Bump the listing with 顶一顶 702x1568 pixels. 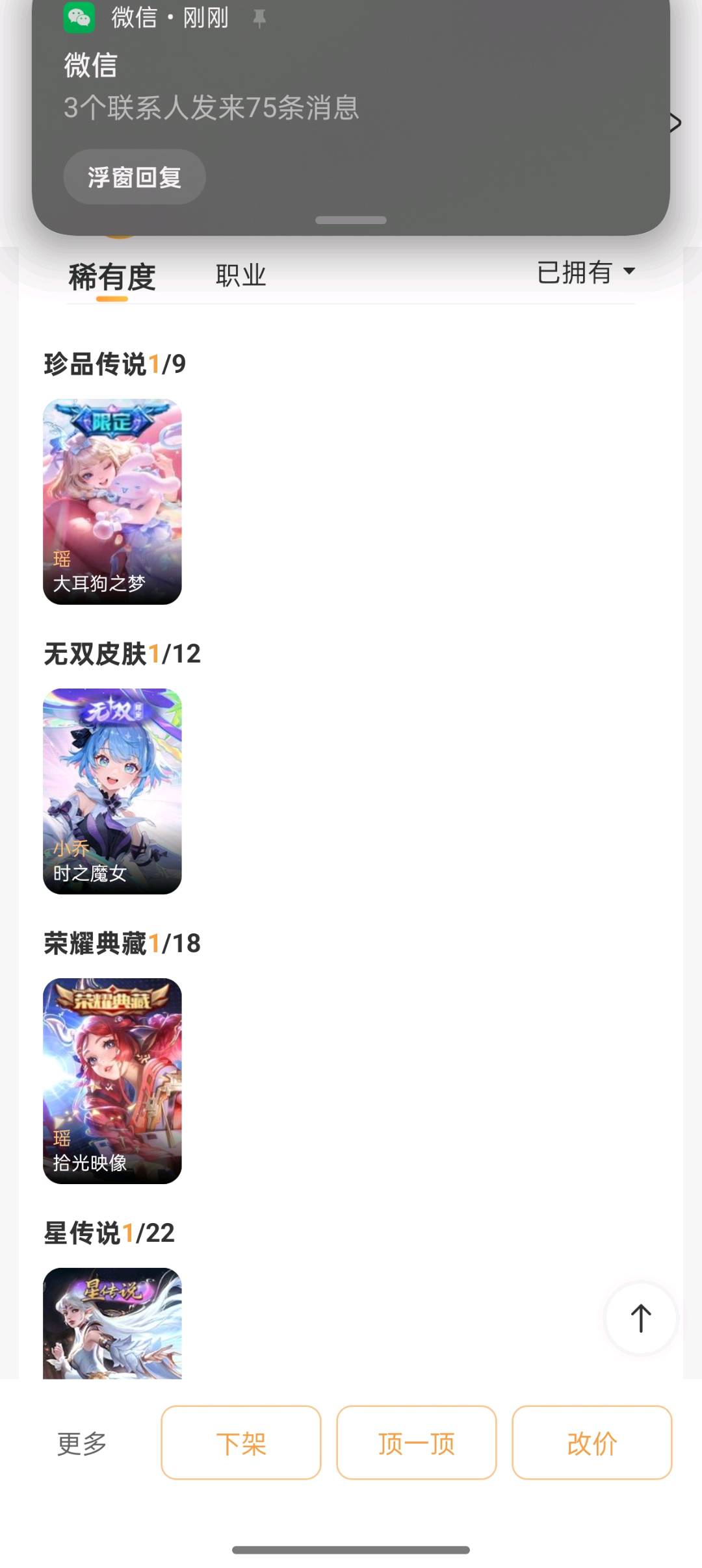tap(417, 1443)
